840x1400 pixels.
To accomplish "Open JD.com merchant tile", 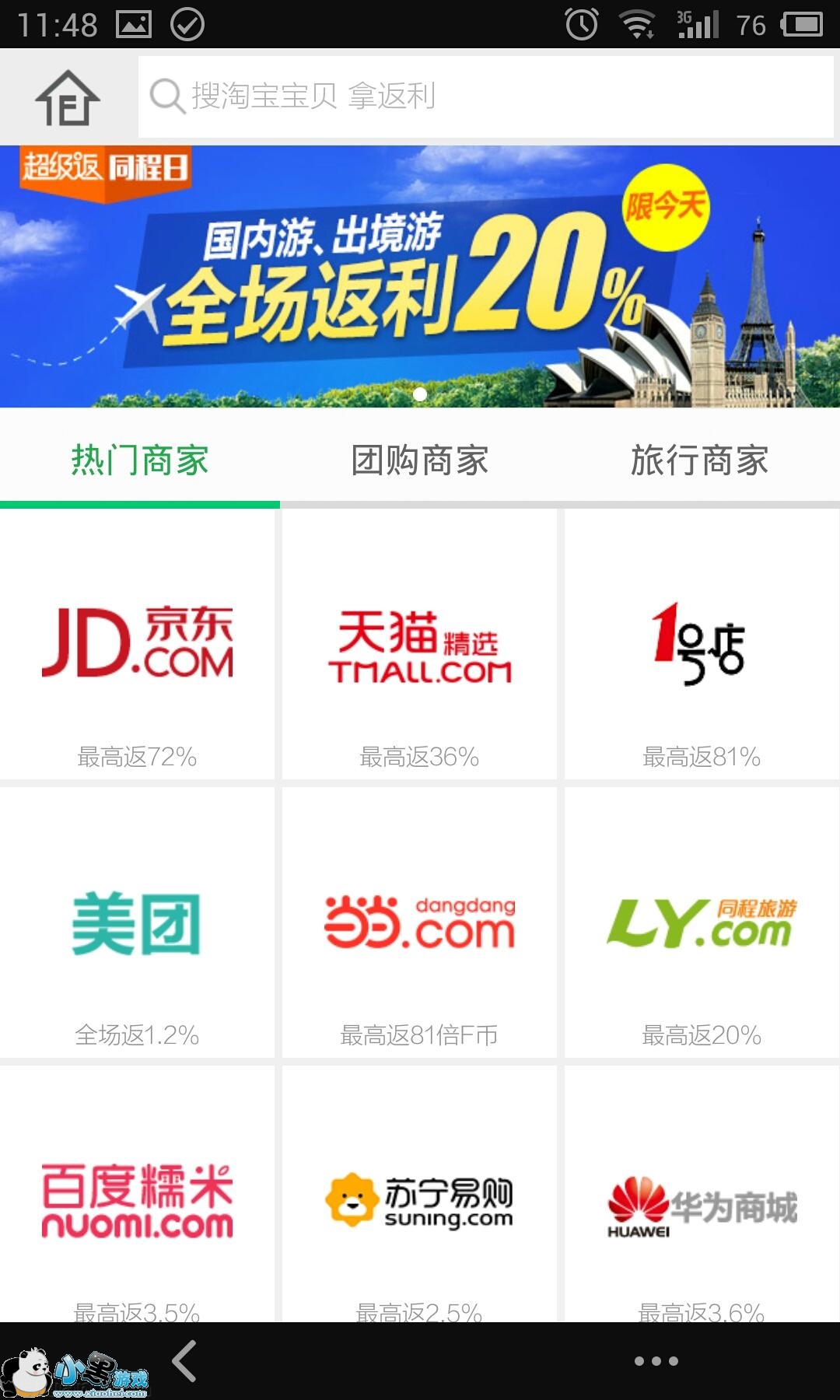I will click(x=138, y=646).
